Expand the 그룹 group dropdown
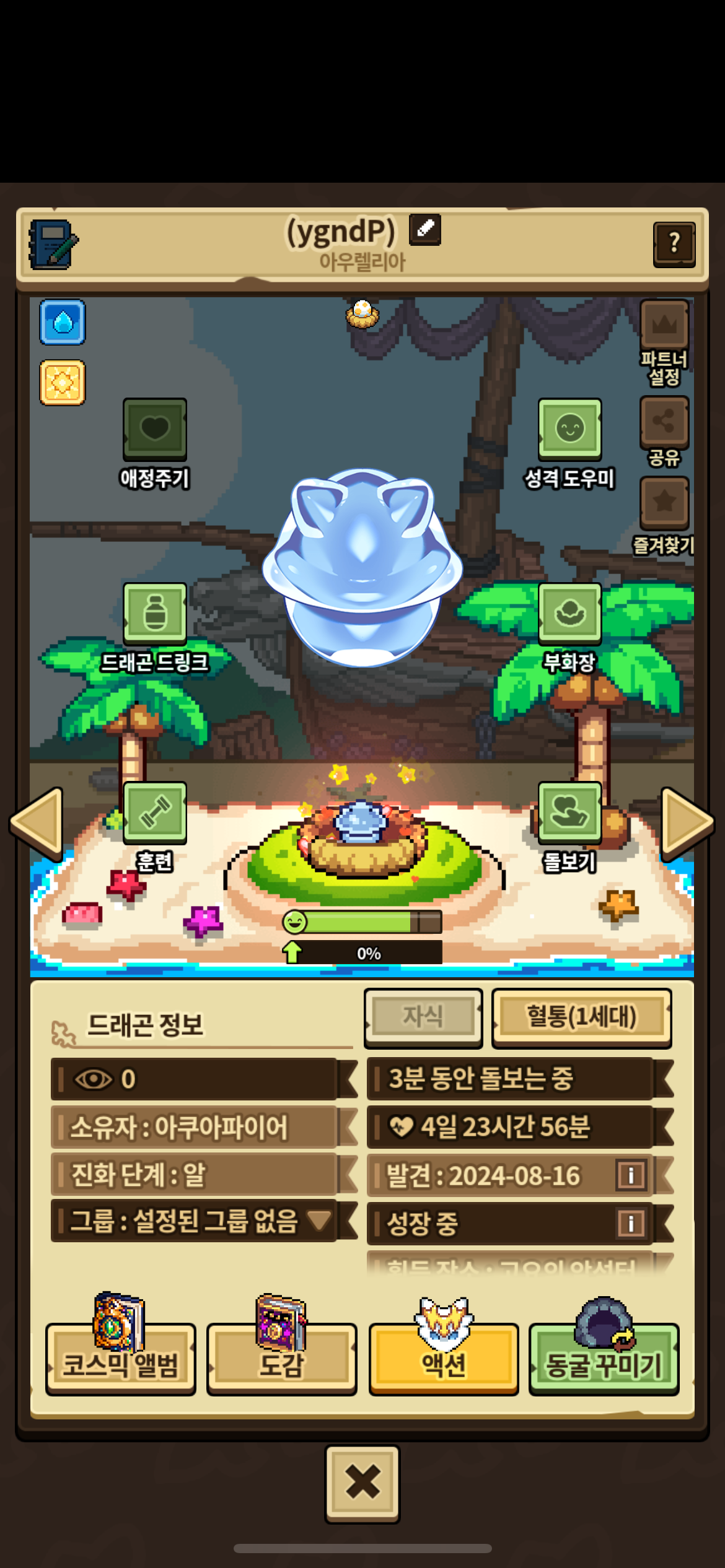The height and width of the screenshot is (1568, 725). 320,1220
